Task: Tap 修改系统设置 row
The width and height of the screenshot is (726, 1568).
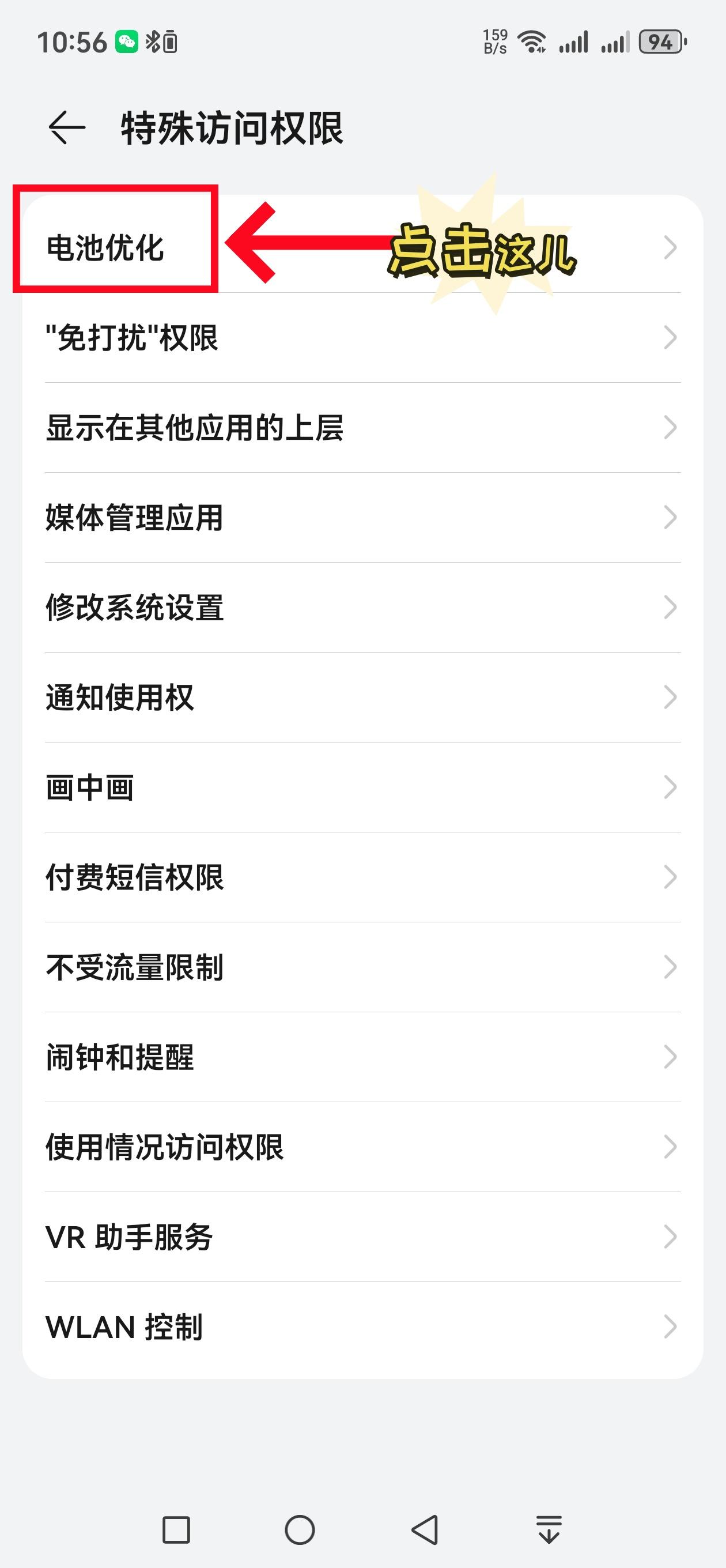Action: pos(362,608)
